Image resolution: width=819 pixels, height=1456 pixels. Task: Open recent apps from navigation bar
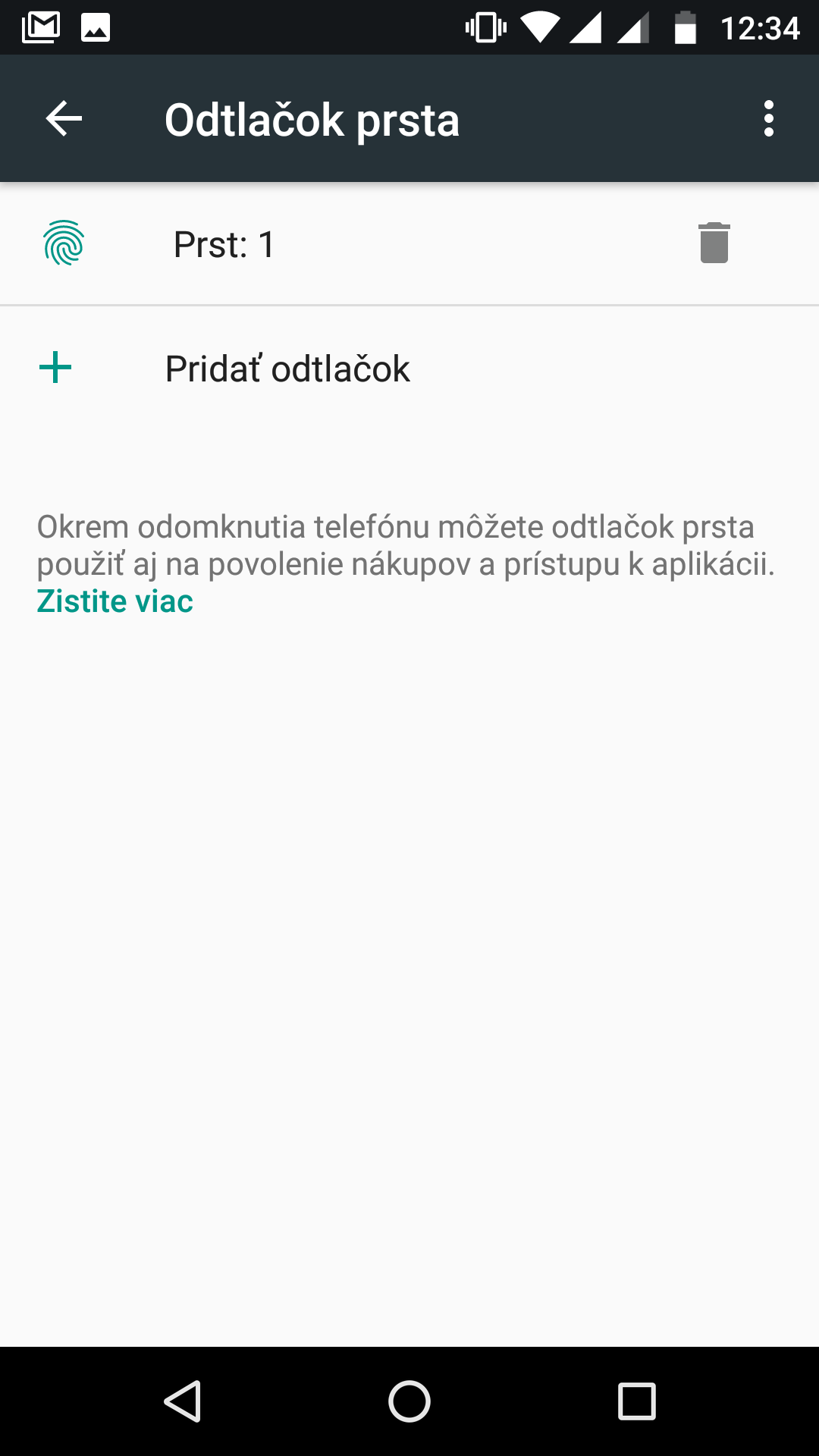(637, 1401)
